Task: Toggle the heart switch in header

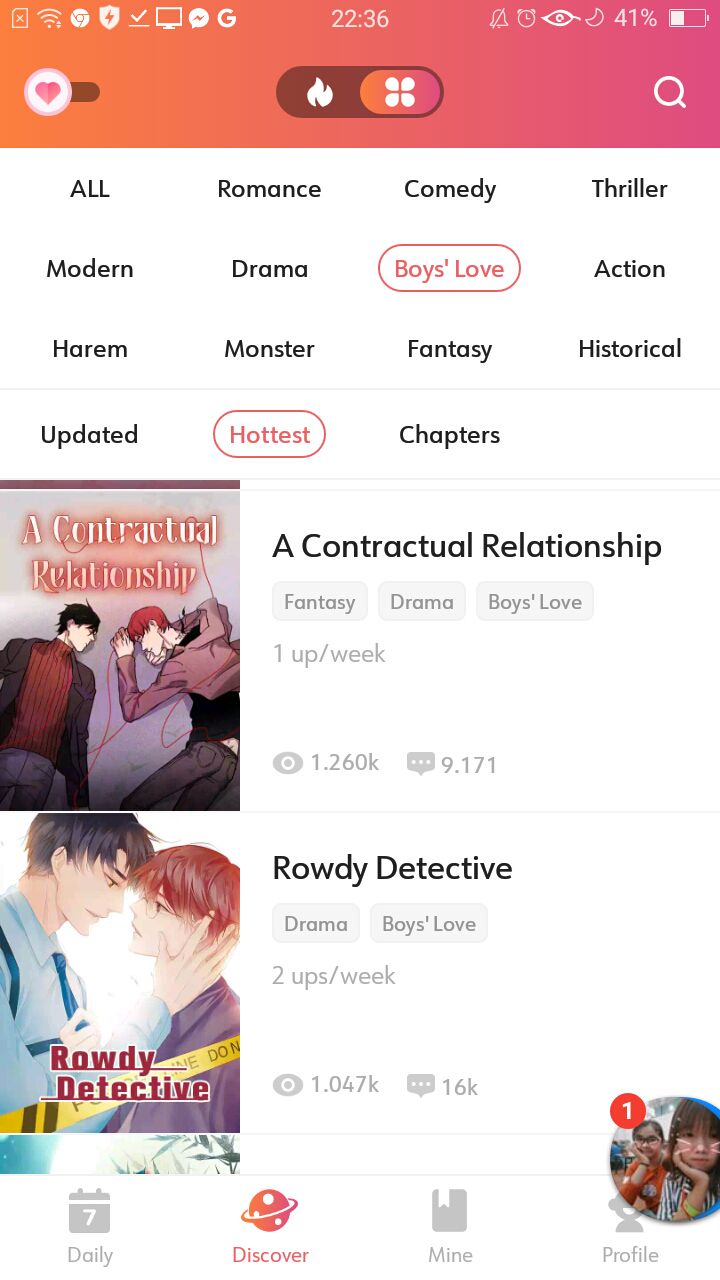Action: coord(62,94)
